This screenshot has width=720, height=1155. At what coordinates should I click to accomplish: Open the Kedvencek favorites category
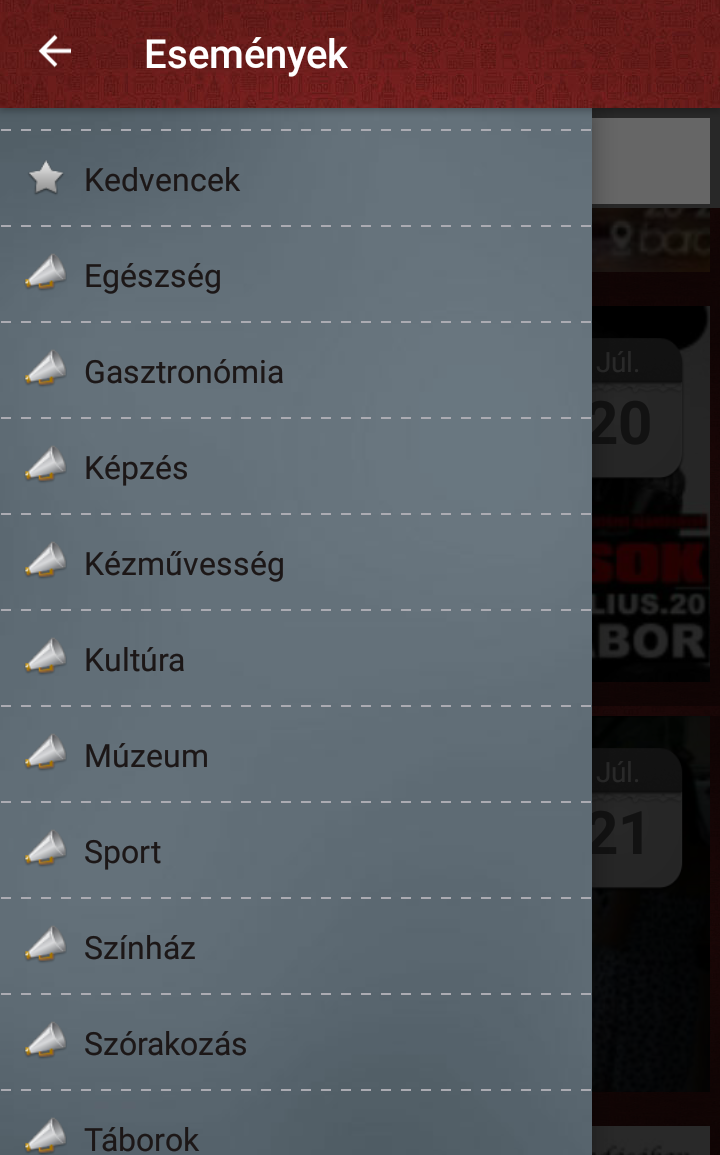click(x=162, y=180)
